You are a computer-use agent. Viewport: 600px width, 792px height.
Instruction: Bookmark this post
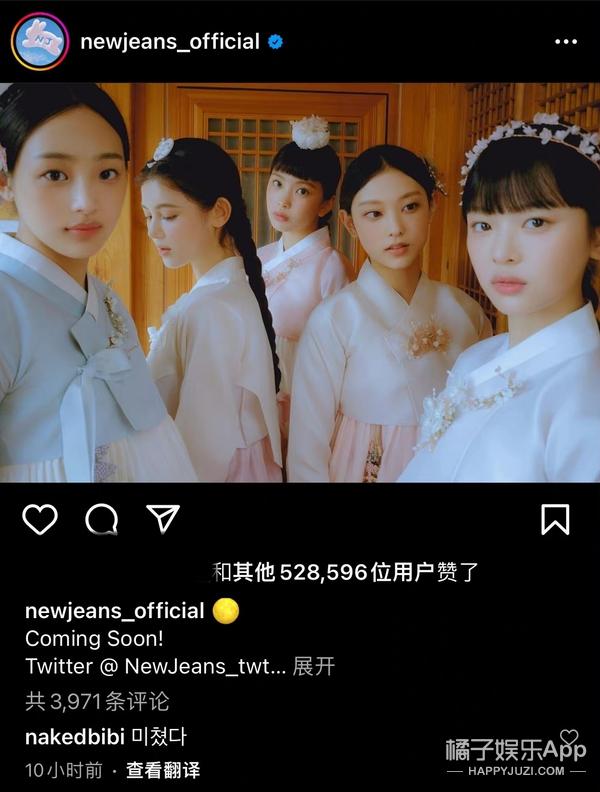tap(555, 518)
